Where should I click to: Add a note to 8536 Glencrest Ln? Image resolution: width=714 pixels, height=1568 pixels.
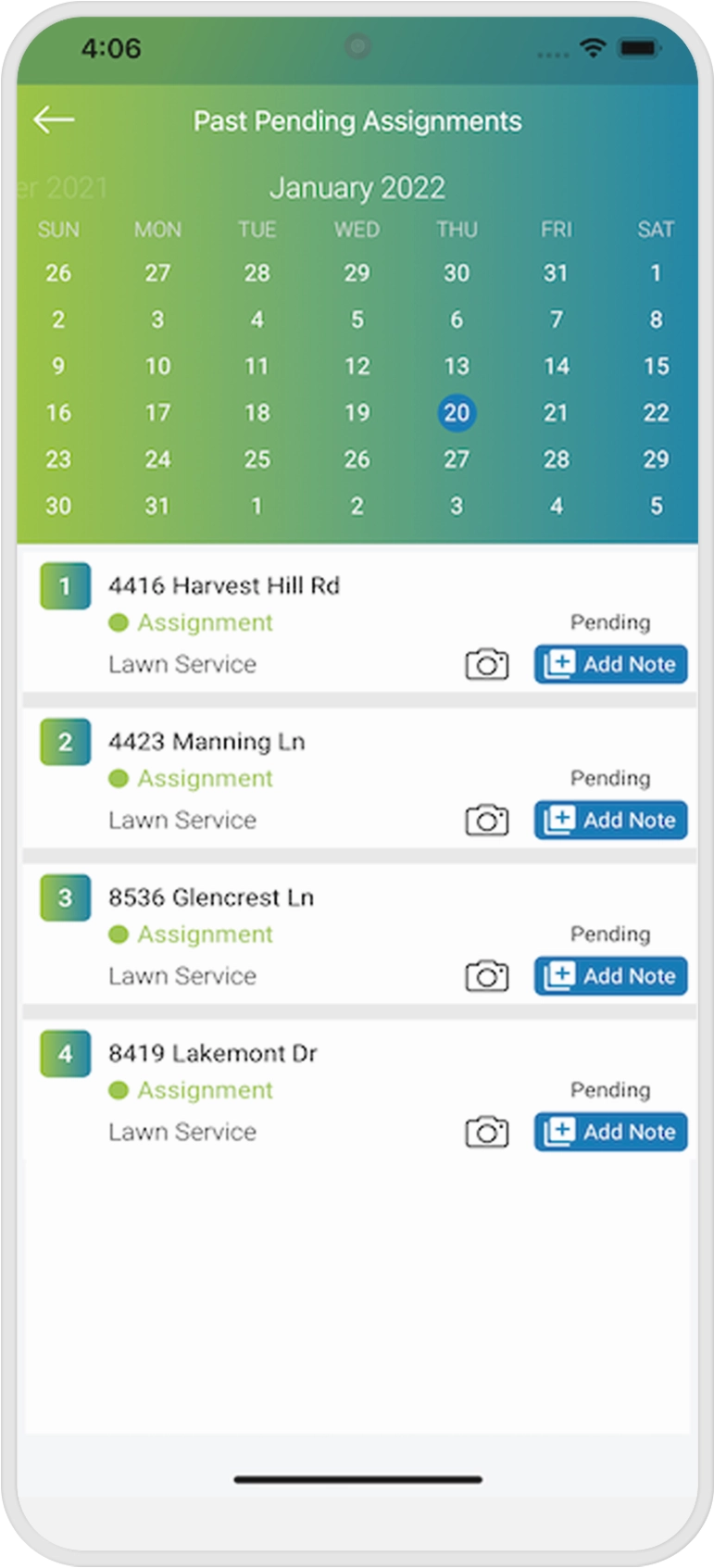(610, 975)
